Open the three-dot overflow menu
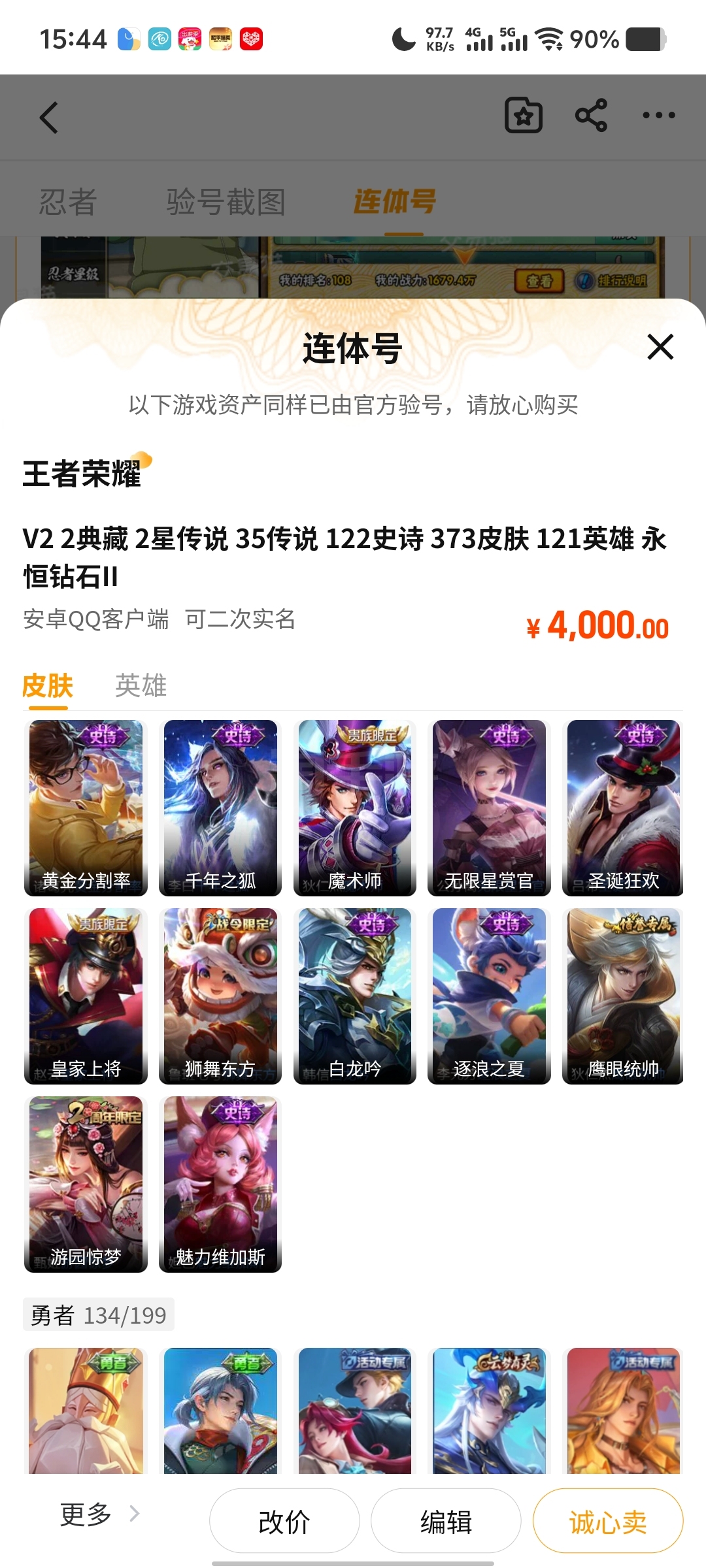This screenshot has height=1568, width=706. 658,116
